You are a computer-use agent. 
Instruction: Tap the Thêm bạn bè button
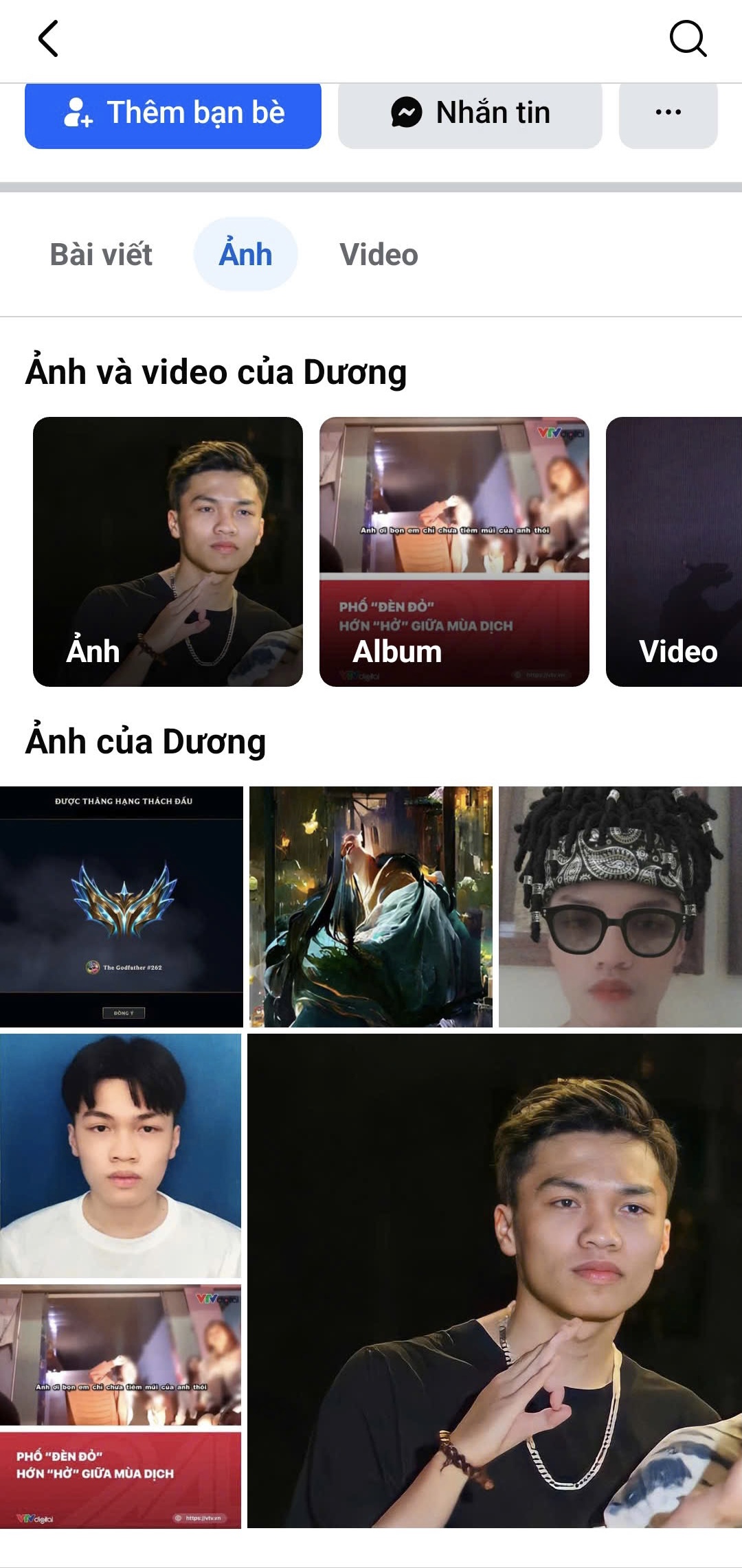[x=173, y=113]
